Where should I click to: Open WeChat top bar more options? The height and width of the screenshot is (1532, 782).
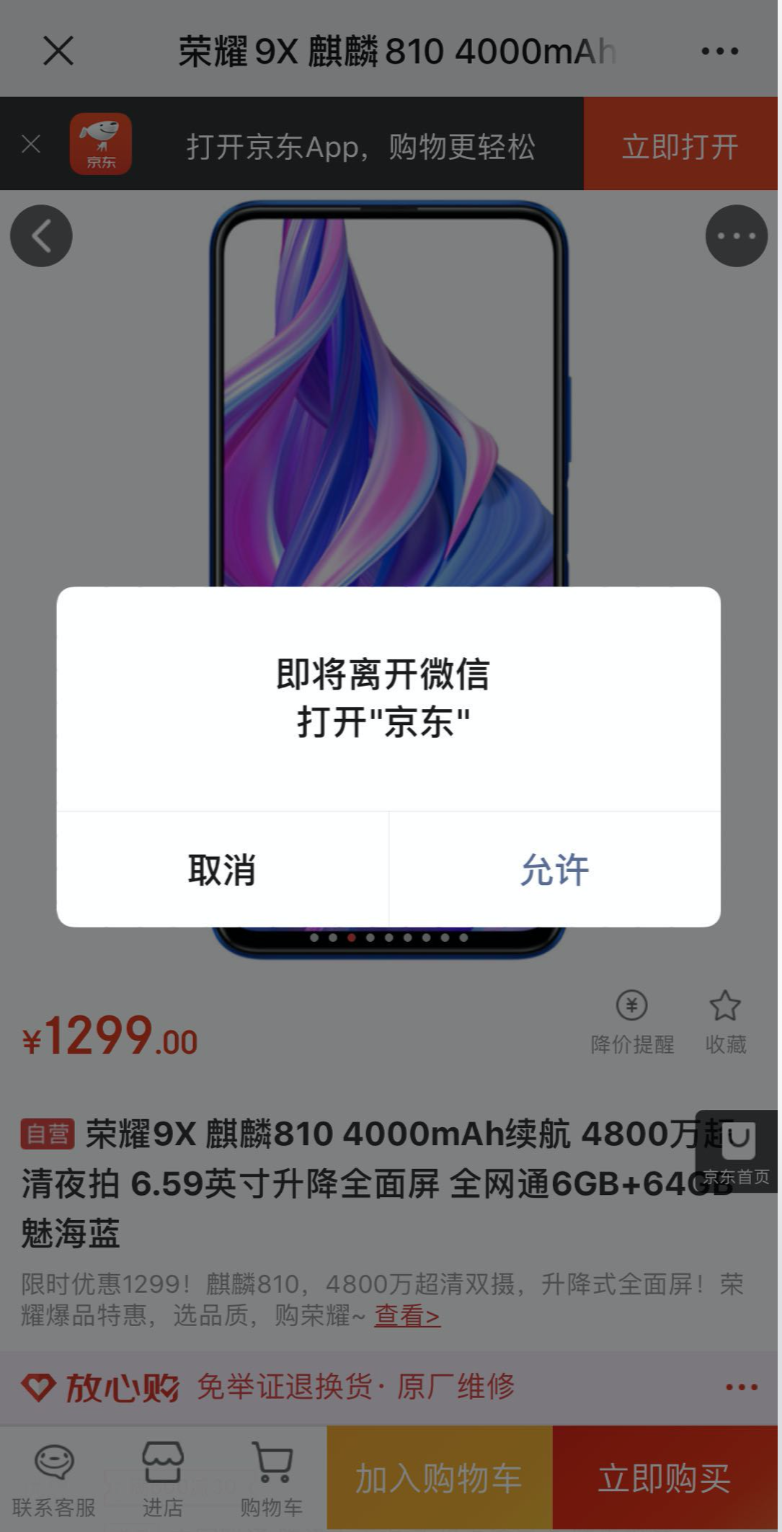click(x=720, y=51)
